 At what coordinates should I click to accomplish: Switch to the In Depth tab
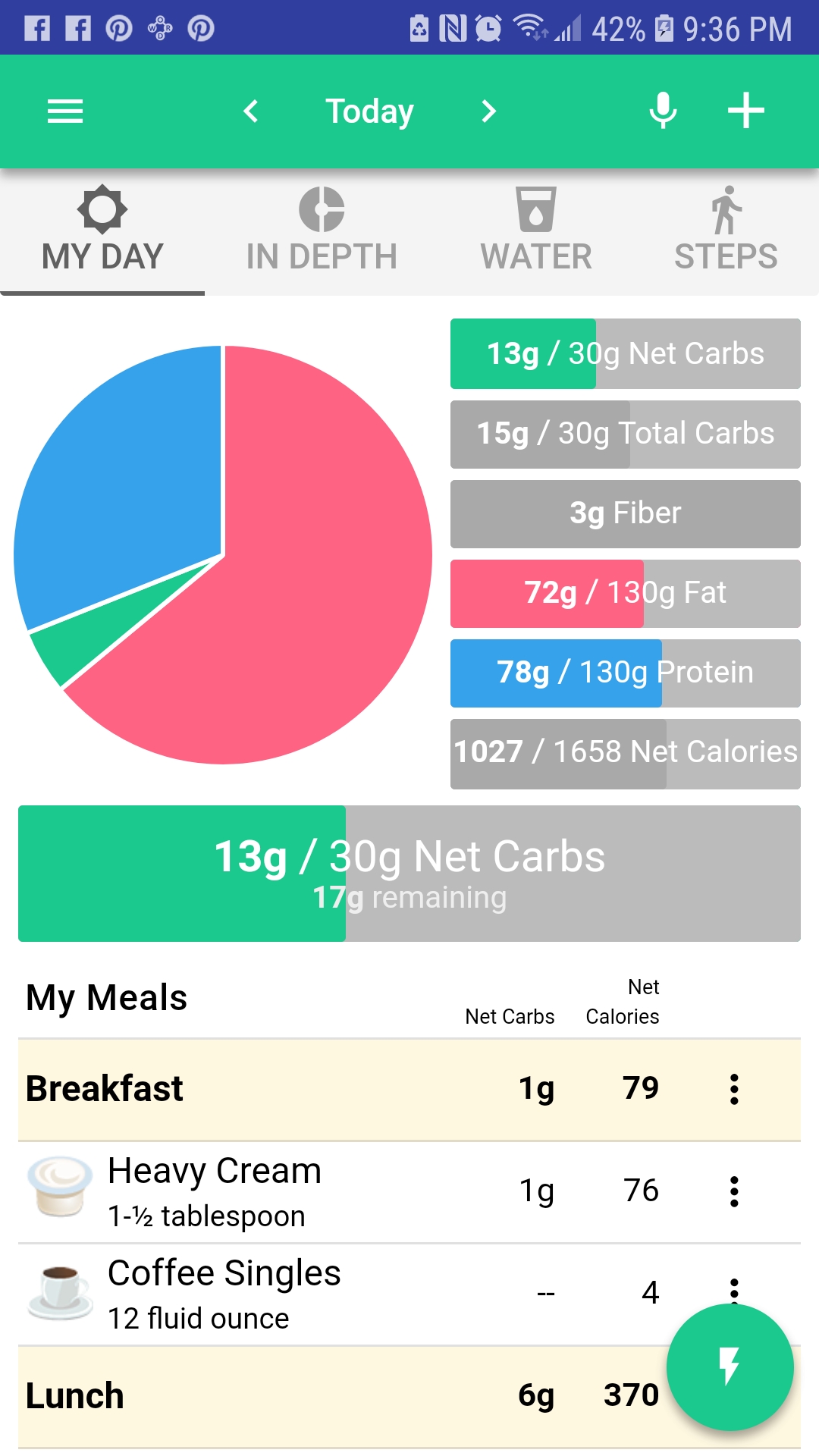coord(322,230)
